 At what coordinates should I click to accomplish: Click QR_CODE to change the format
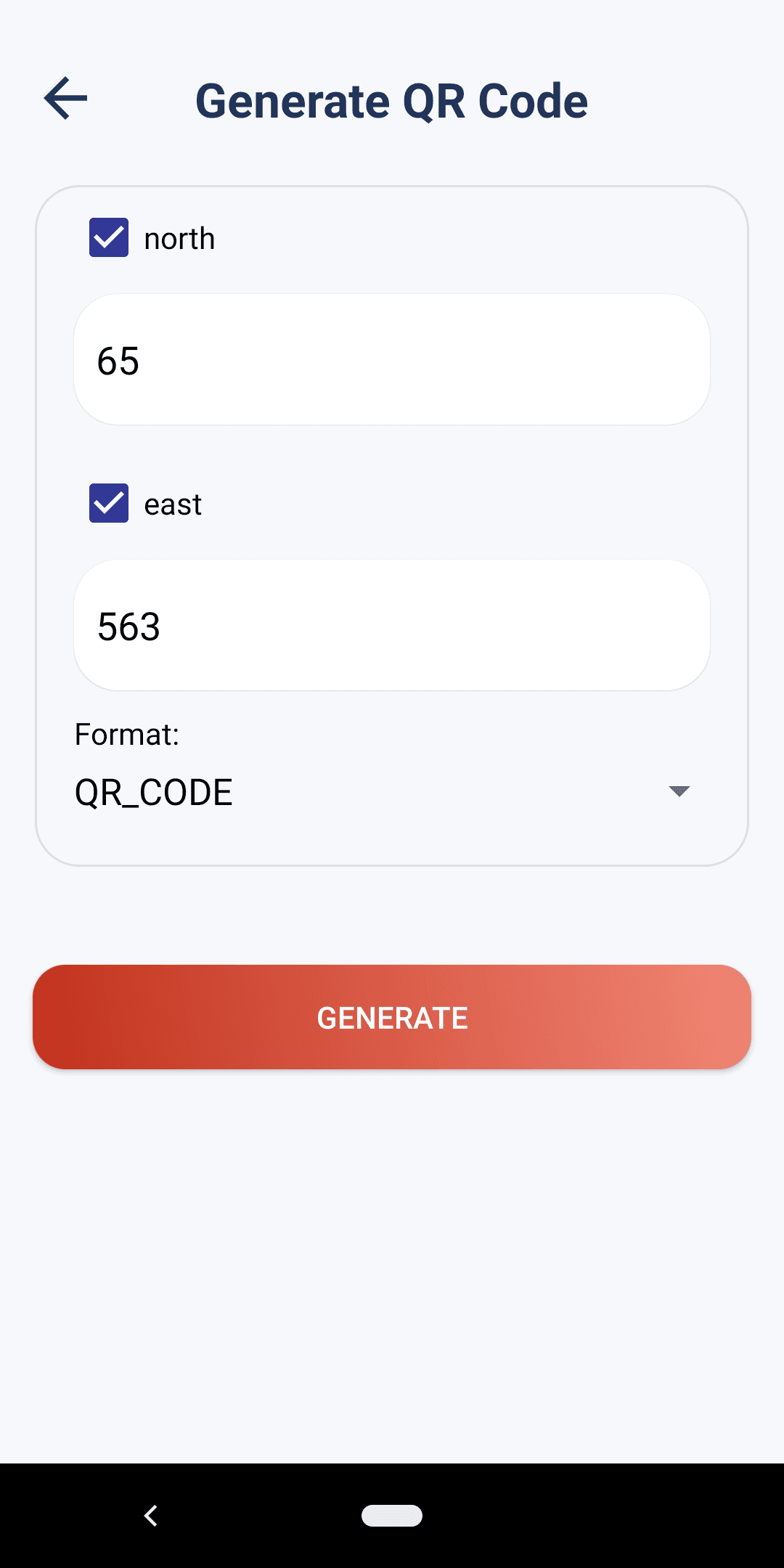153,791
